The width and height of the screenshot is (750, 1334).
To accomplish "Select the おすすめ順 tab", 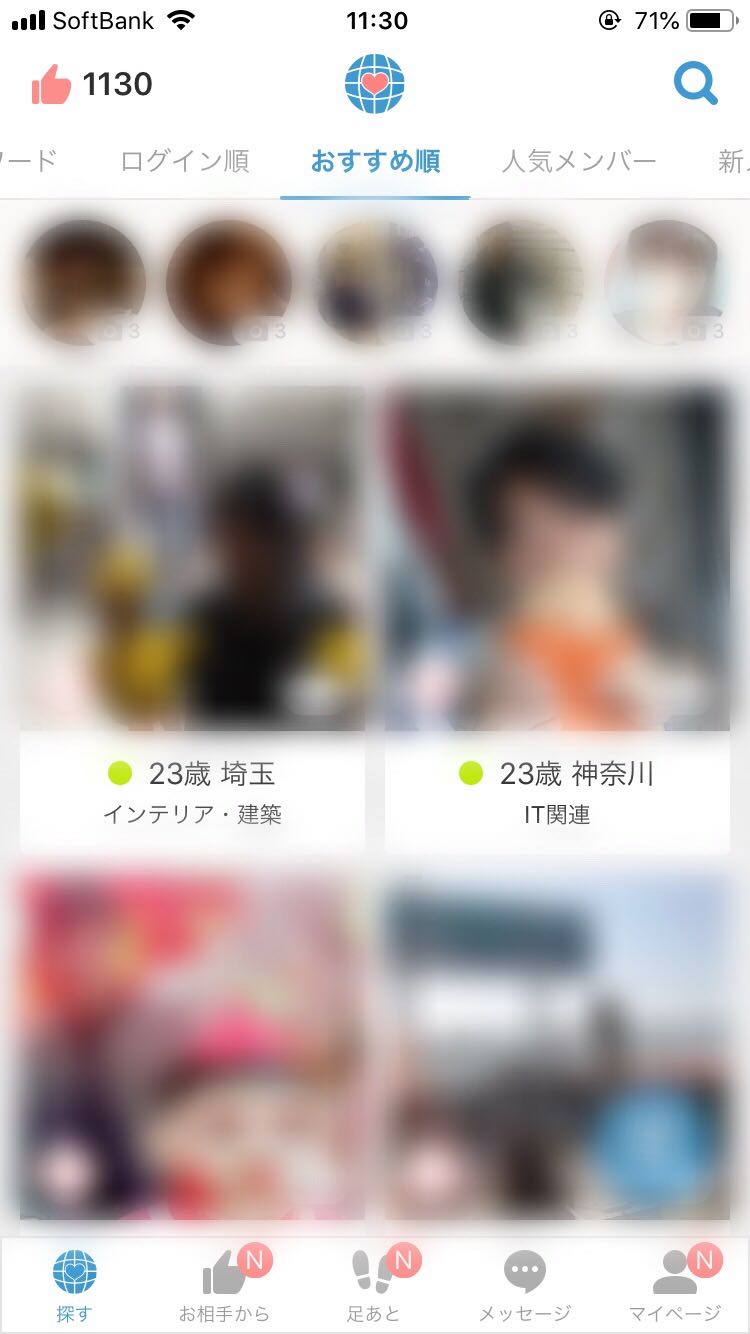I will coord(375,161).
